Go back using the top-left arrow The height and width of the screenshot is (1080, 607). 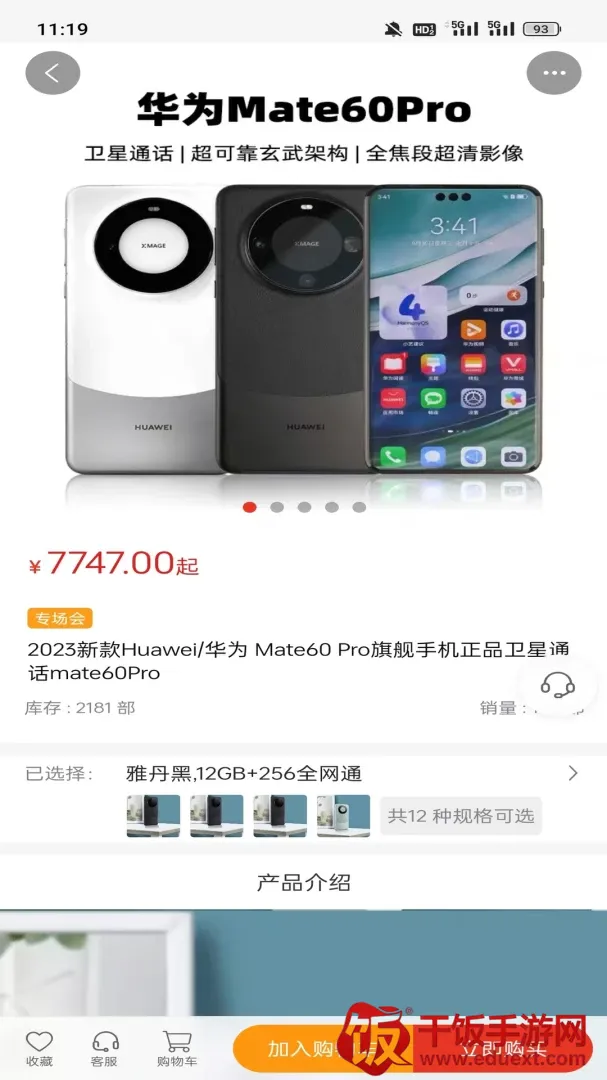click(x=52, y=73)
